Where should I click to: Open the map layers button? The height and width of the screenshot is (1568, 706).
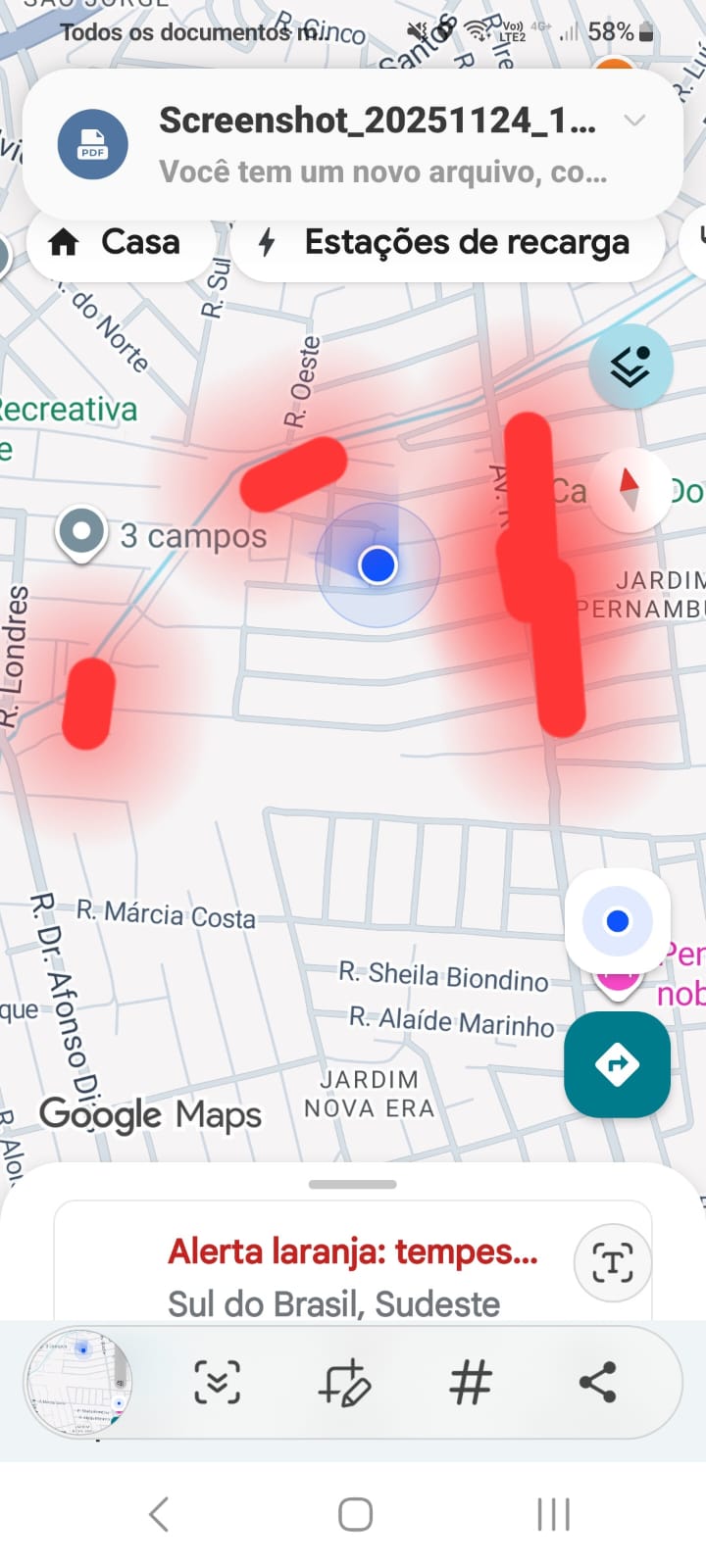click(x=630, y=367)
